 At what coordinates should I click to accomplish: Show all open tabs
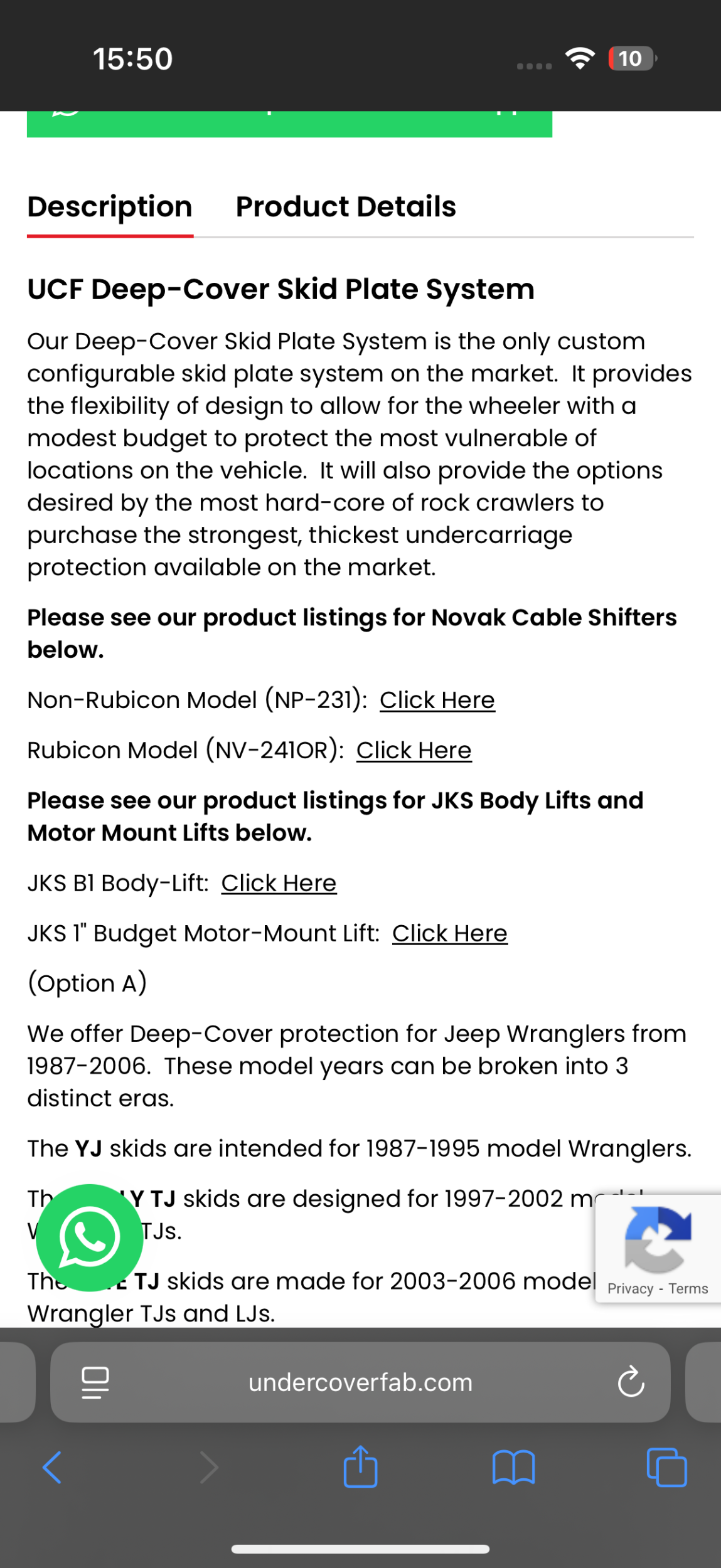click(x=666, y=1468)
